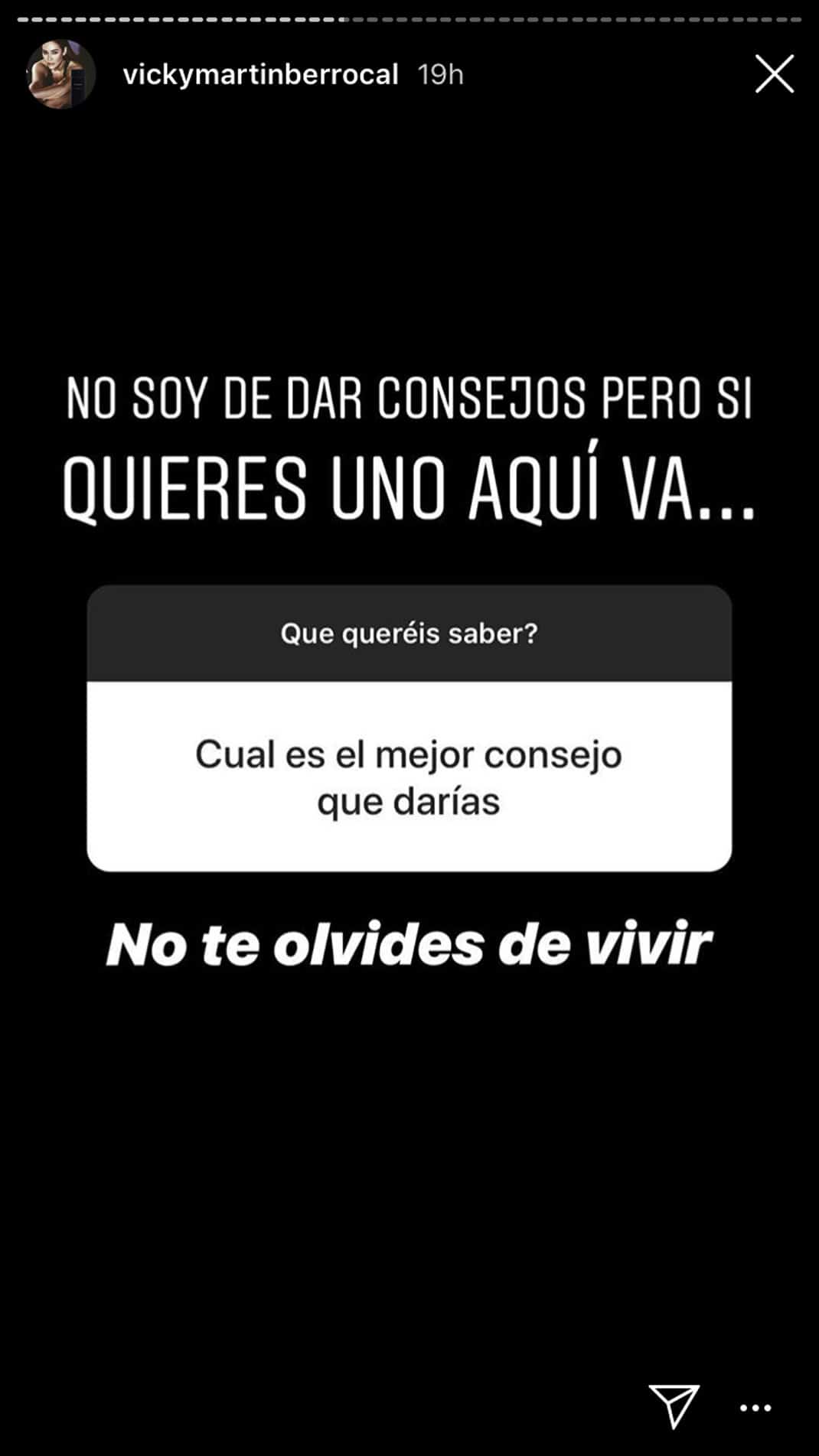The height and width of the screenshot is (1456, 819).
Task: Open vickymartinberrocal's profile picture
Action: click(x=61, y=74)
